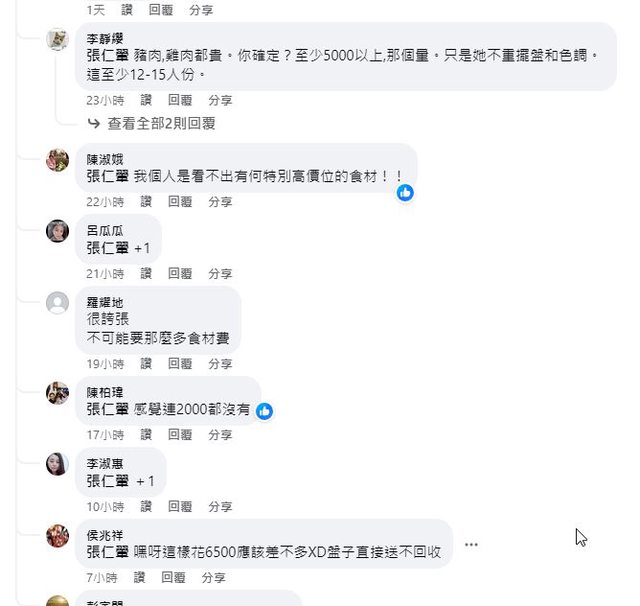This screenshot has width=640, height=606.
Task: Like 李靜櫻's comment
Action: click(x=146, y=100)
